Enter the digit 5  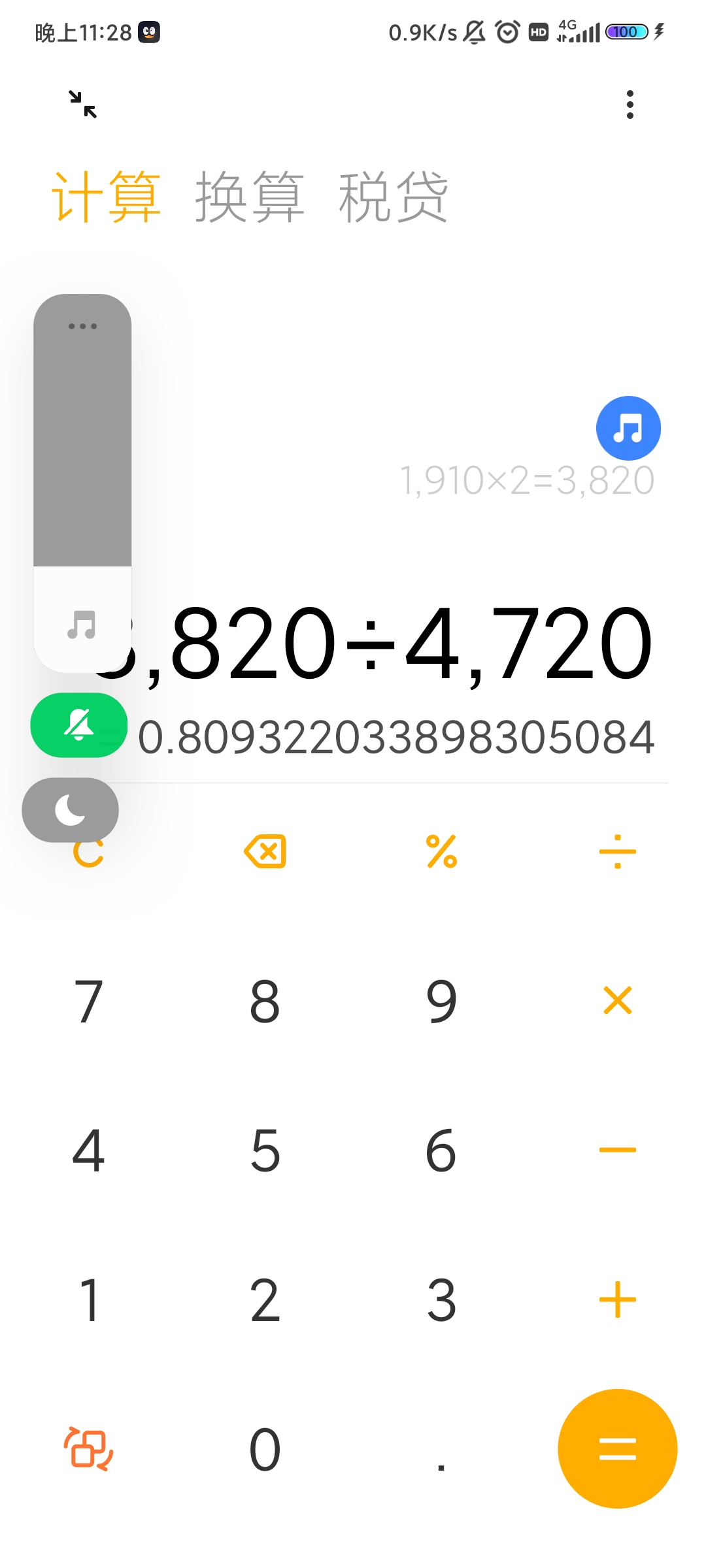pyautogui.click(x=265, y=1151)
